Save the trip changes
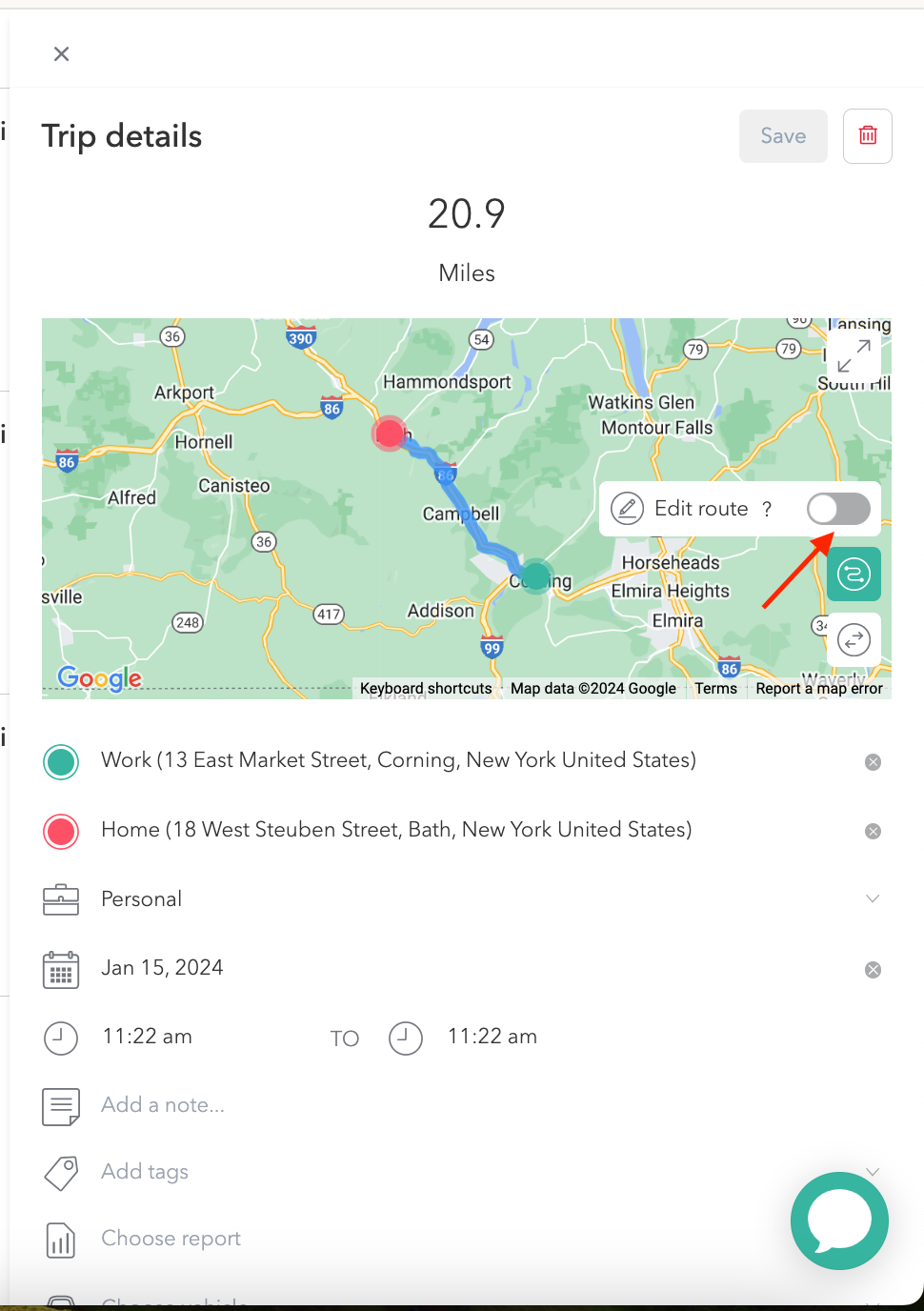This screenshot has width=924, height=1311. [x=783, y=136]
